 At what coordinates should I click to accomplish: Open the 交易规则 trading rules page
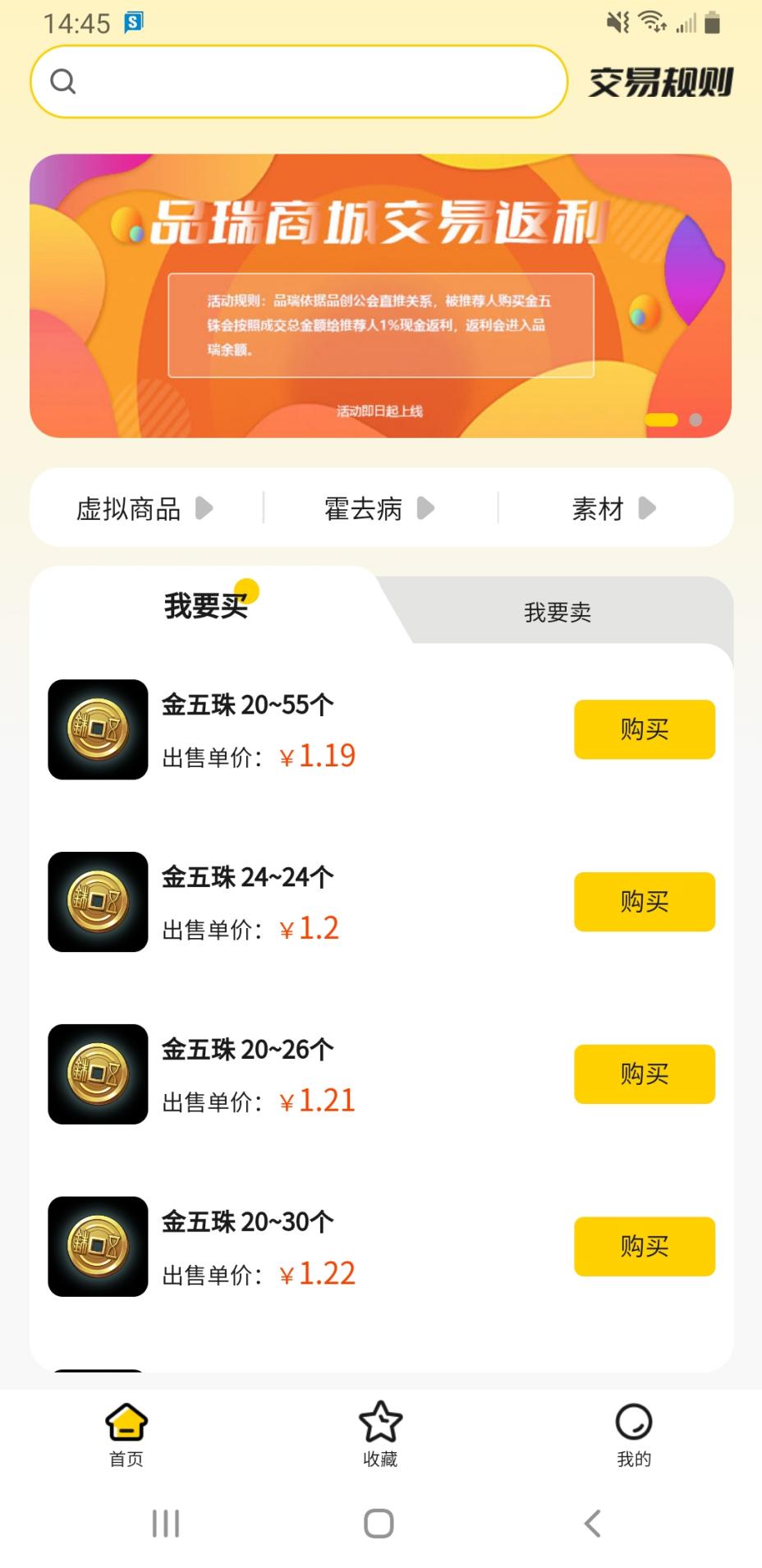(662, 81)
